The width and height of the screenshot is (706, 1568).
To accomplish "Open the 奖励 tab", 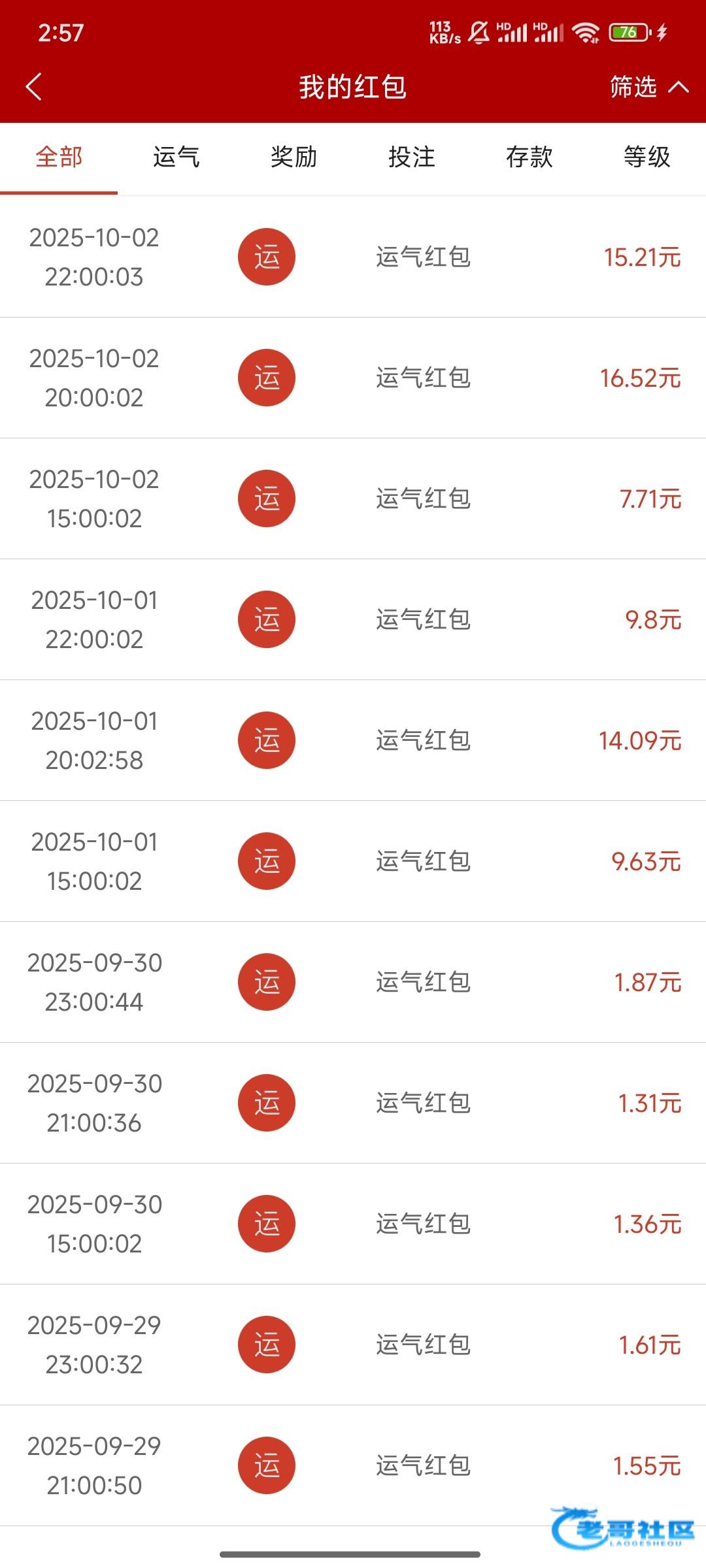I will [294, 157].
